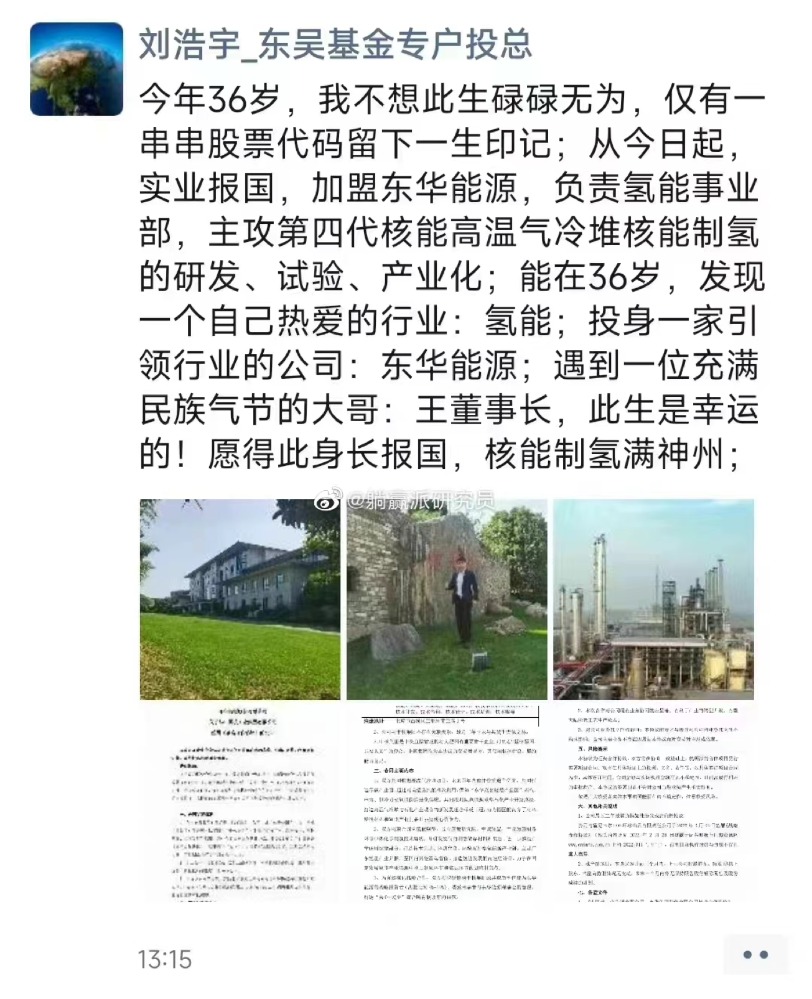The width and height of the screenshot is (812, 999).
Task: View the photo of the grey building
Action: coord(239,599)
